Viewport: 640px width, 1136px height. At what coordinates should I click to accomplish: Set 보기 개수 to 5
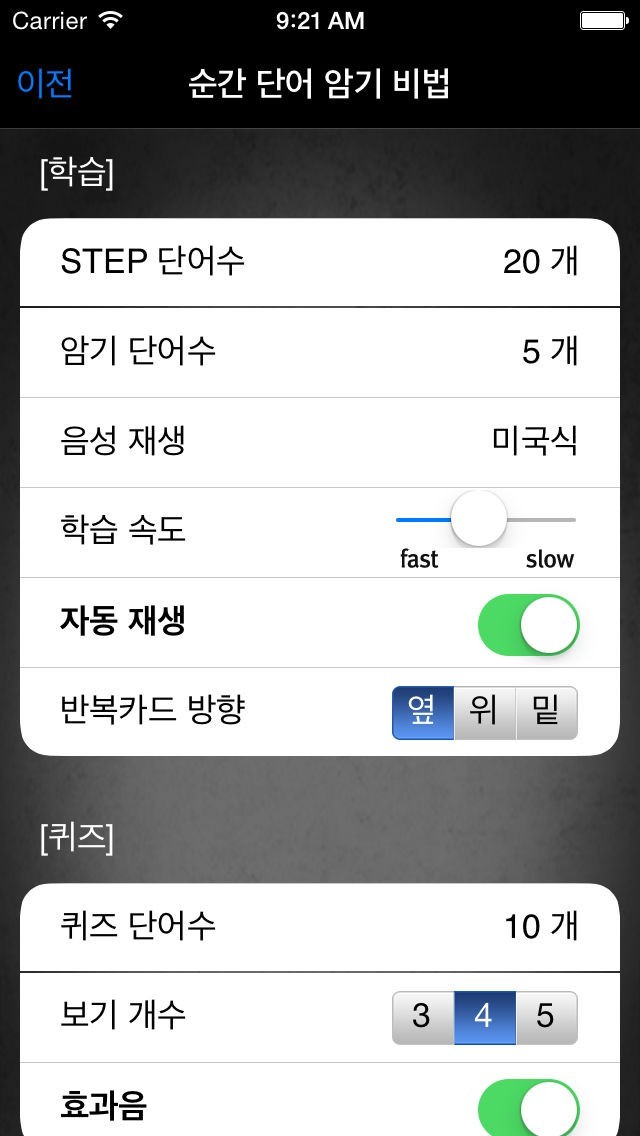[x=546, y=1017]
